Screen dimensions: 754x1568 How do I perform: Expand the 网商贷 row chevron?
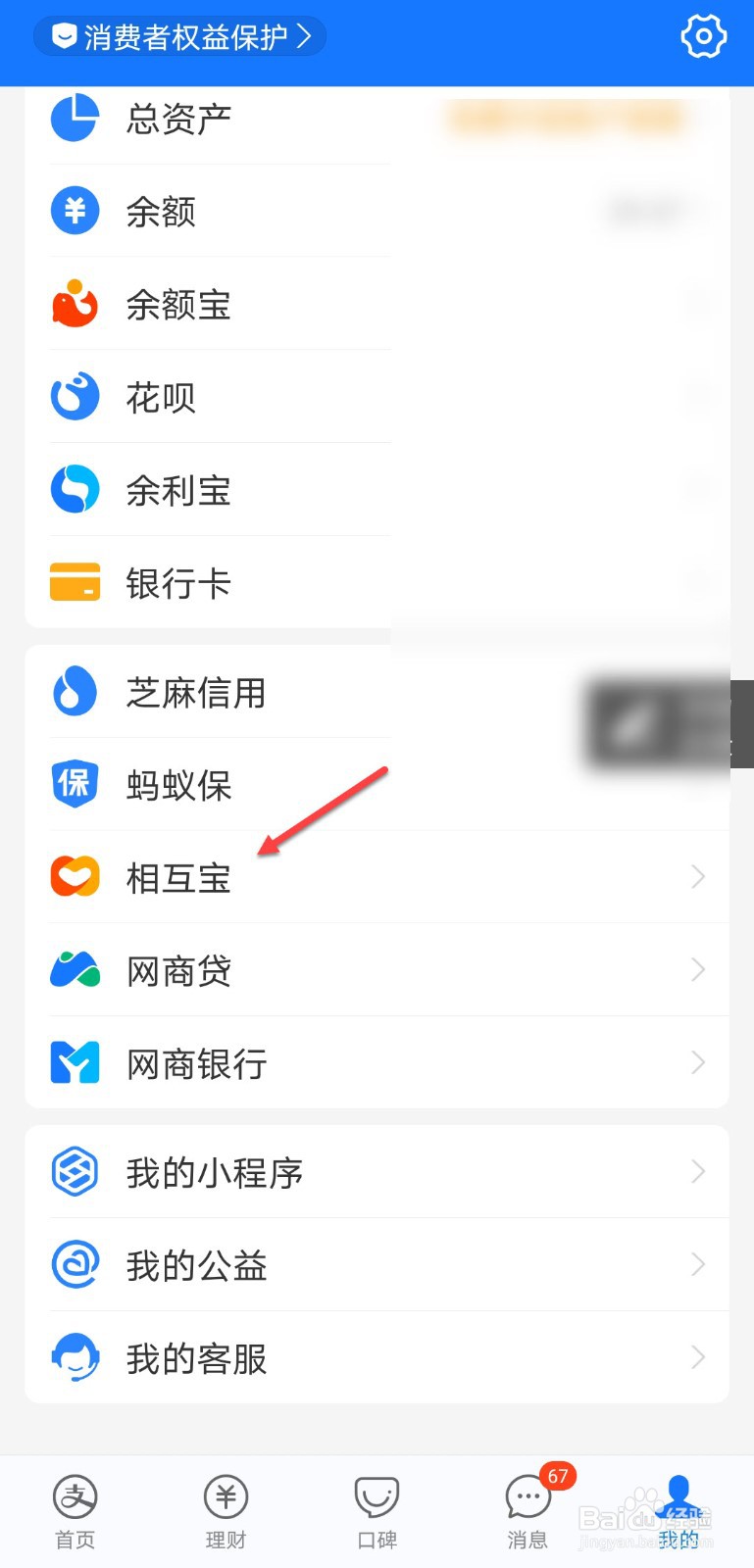coord(697,969)
